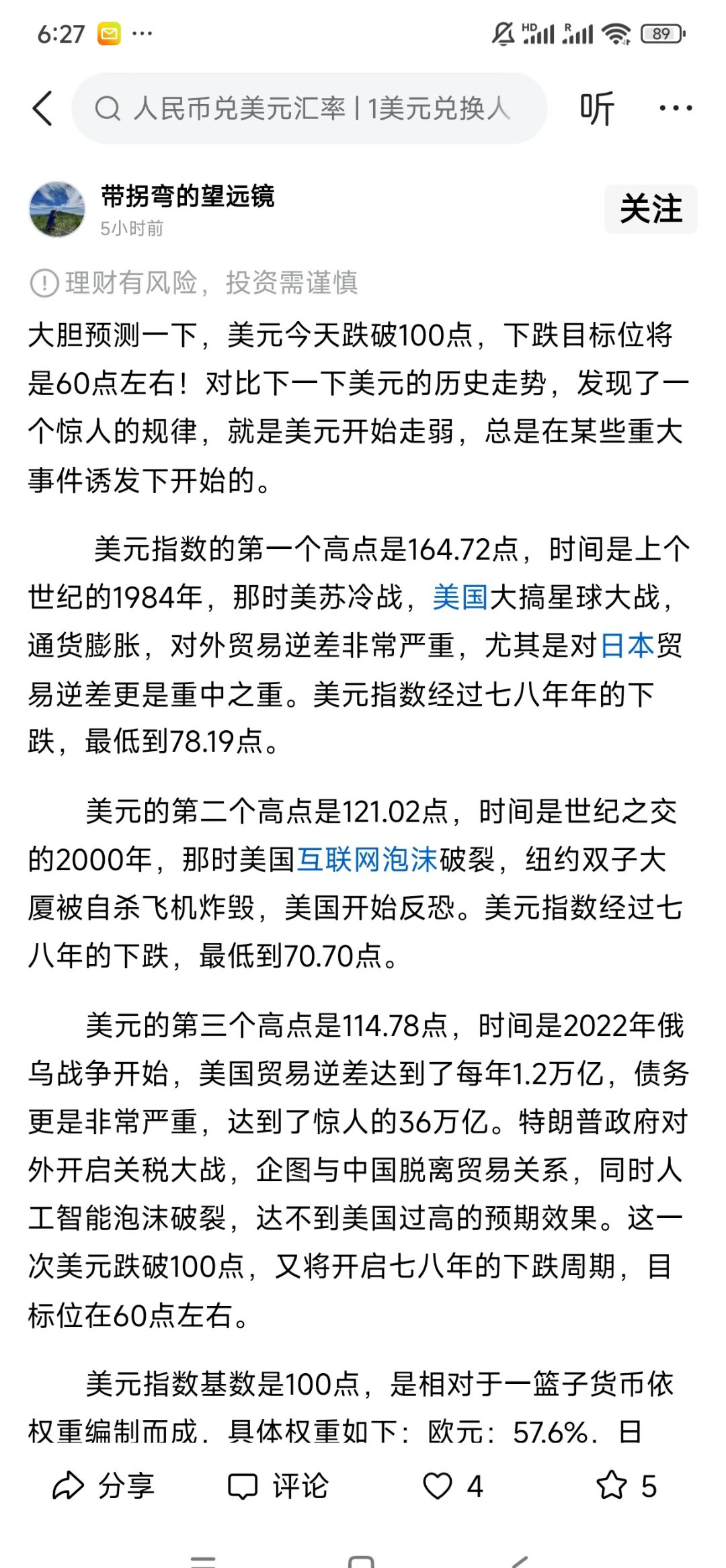Screen dimensions: 726x1568
Task: Open the 互联网泡沫 link
Action: pyautogui.click(x=367, y=859)
